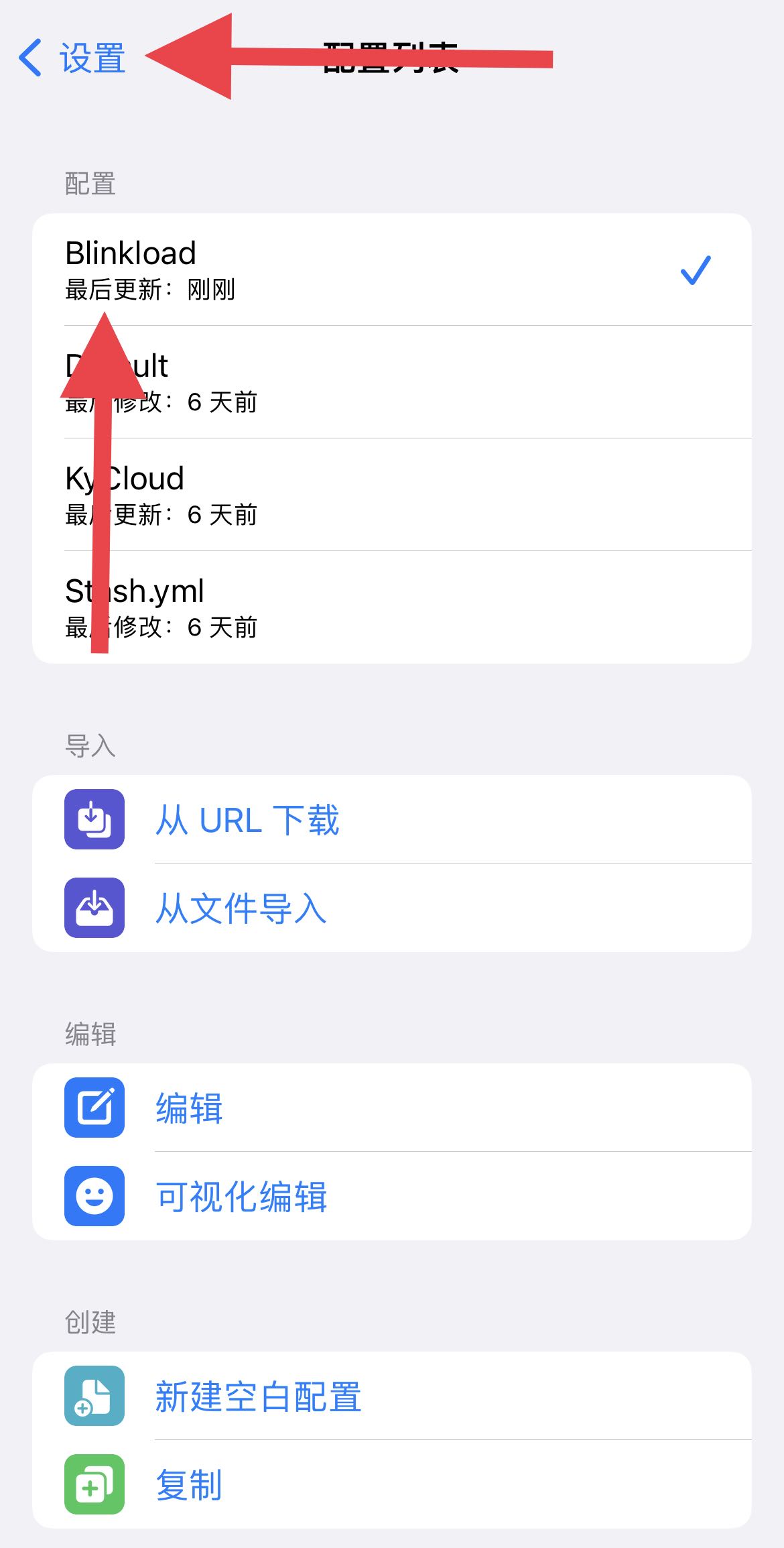The image size is (784, 1548).
Task: Open 编辑 to edit the configuration
Action: tap(392, 1108)
